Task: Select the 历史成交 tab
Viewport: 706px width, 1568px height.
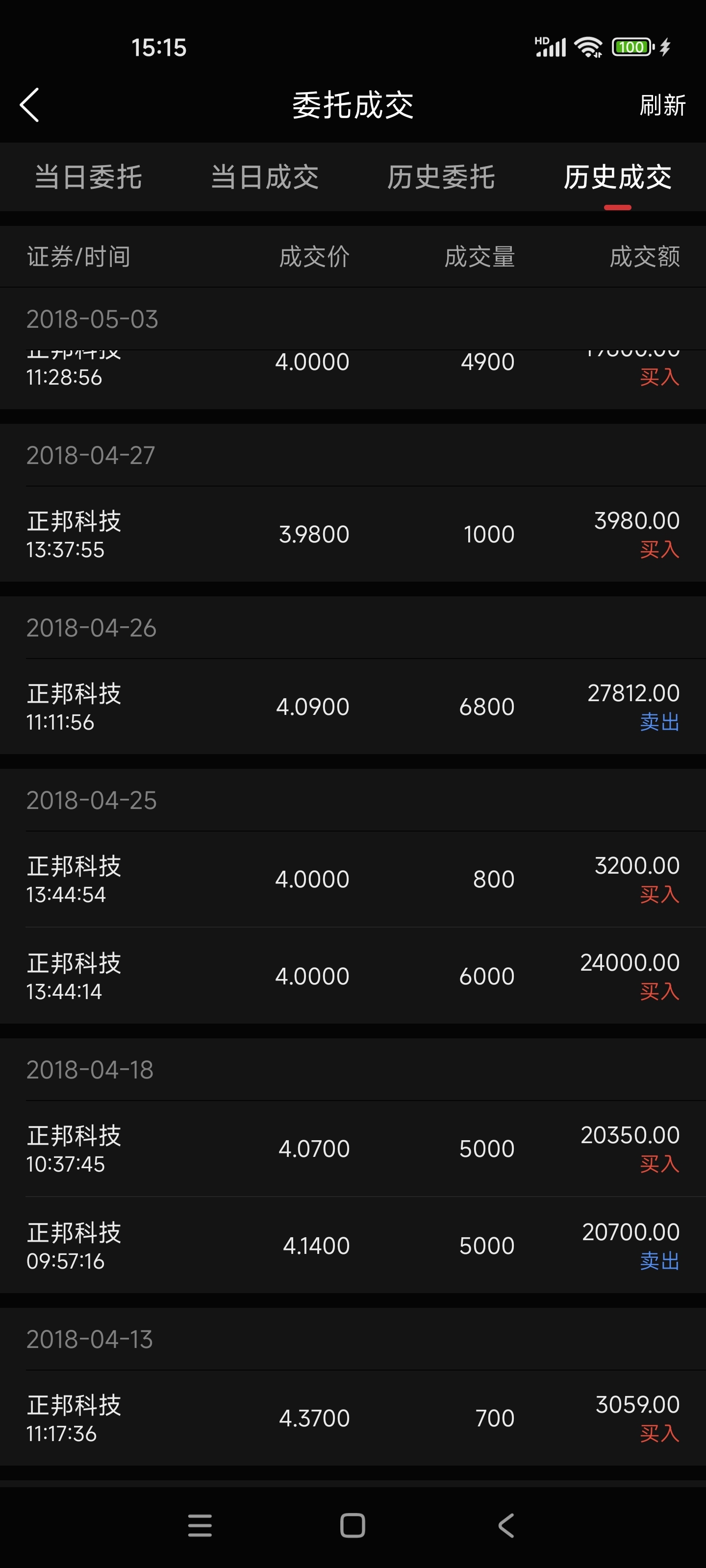Action: tap(618, 177)
